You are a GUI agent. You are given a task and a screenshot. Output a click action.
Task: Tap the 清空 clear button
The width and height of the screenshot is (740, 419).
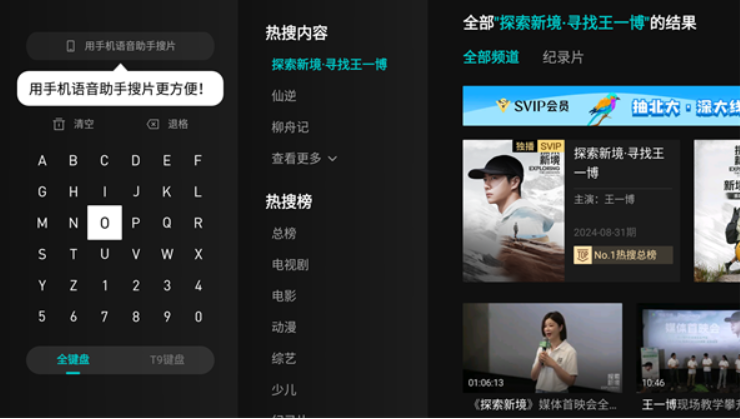tap(73, 124)
